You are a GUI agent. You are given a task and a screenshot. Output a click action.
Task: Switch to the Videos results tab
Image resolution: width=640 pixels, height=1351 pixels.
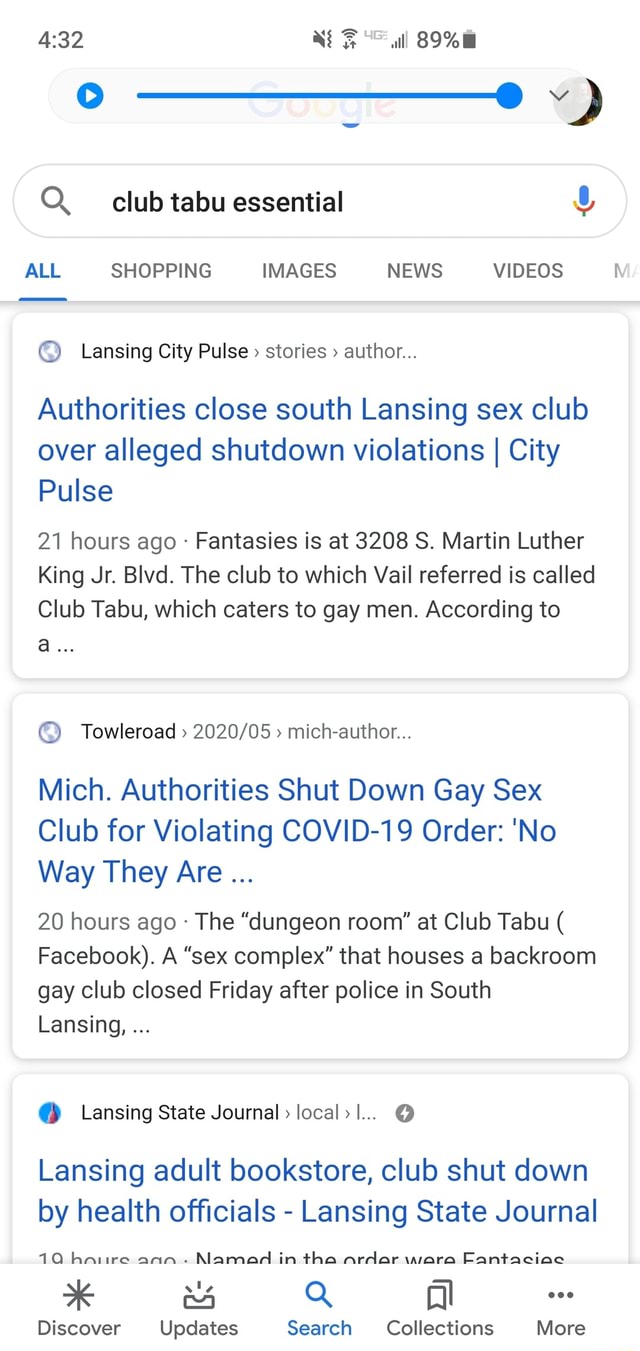[x=528, y=271]
